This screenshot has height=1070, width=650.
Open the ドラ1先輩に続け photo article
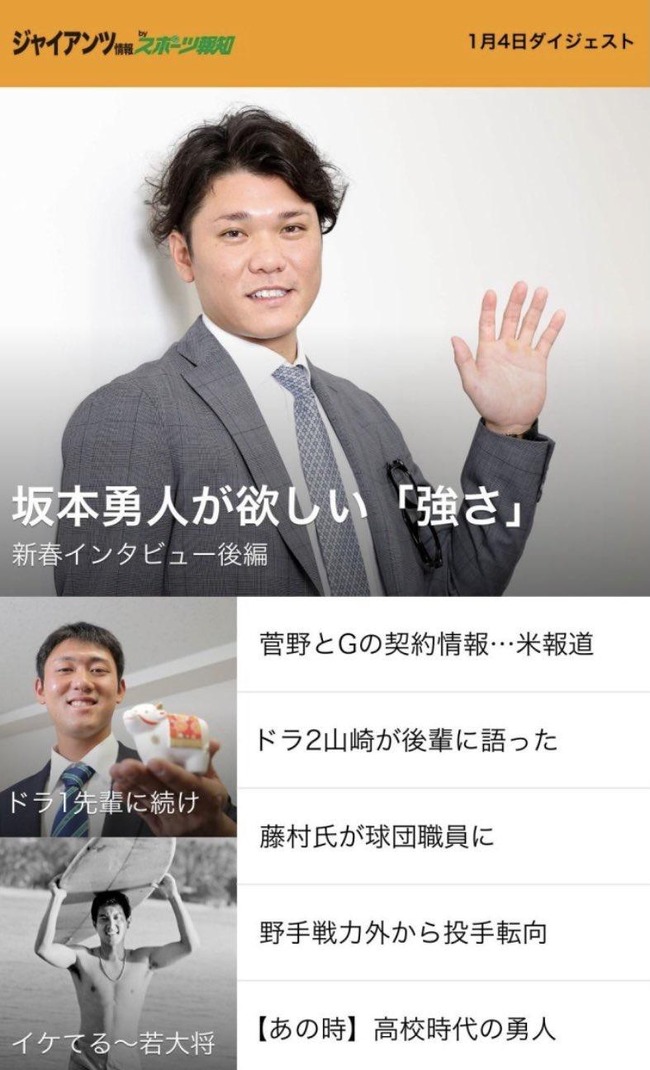118,717
